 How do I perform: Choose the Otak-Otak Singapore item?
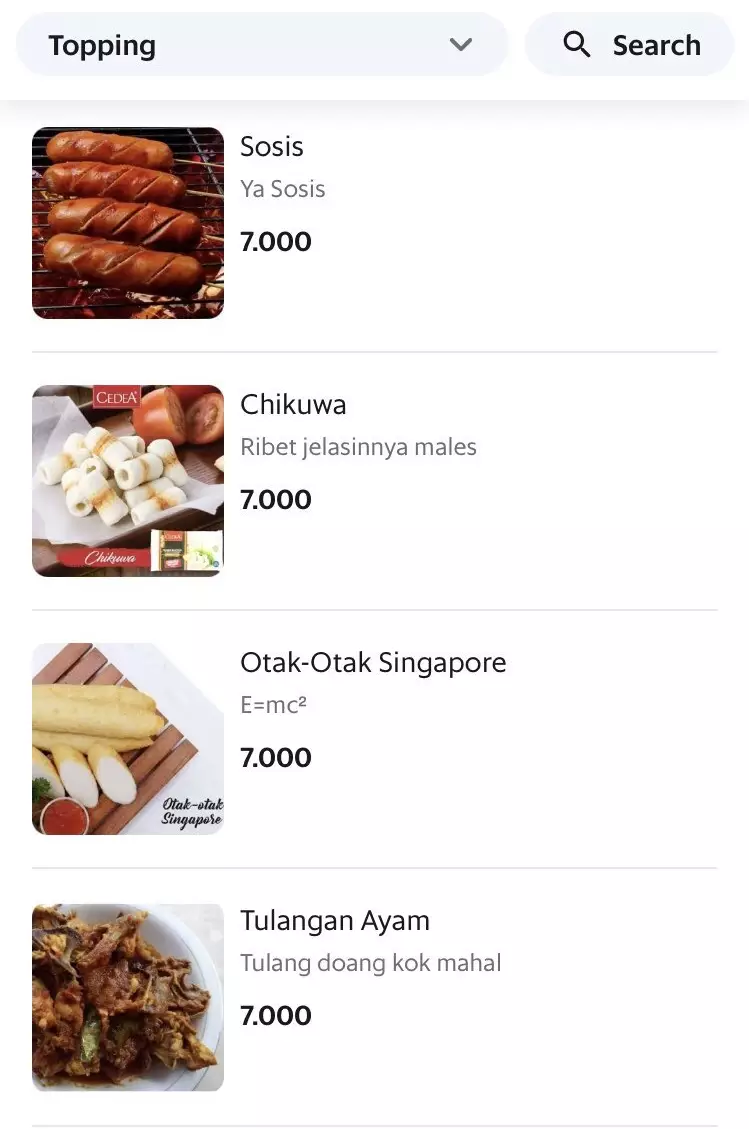tap(373, 662)
